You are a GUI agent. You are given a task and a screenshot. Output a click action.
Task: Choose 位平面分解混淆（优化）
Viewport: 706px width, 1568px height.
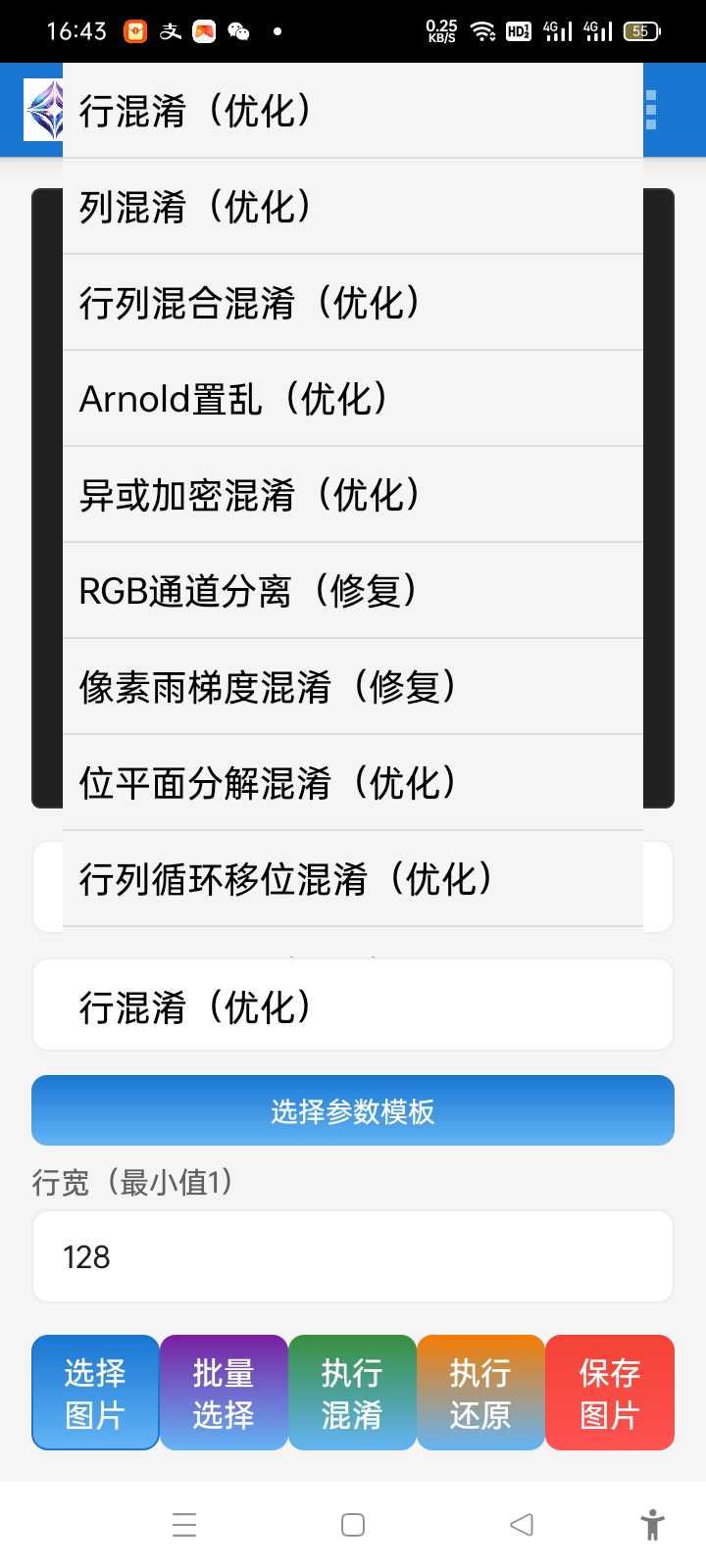point(353,783)
